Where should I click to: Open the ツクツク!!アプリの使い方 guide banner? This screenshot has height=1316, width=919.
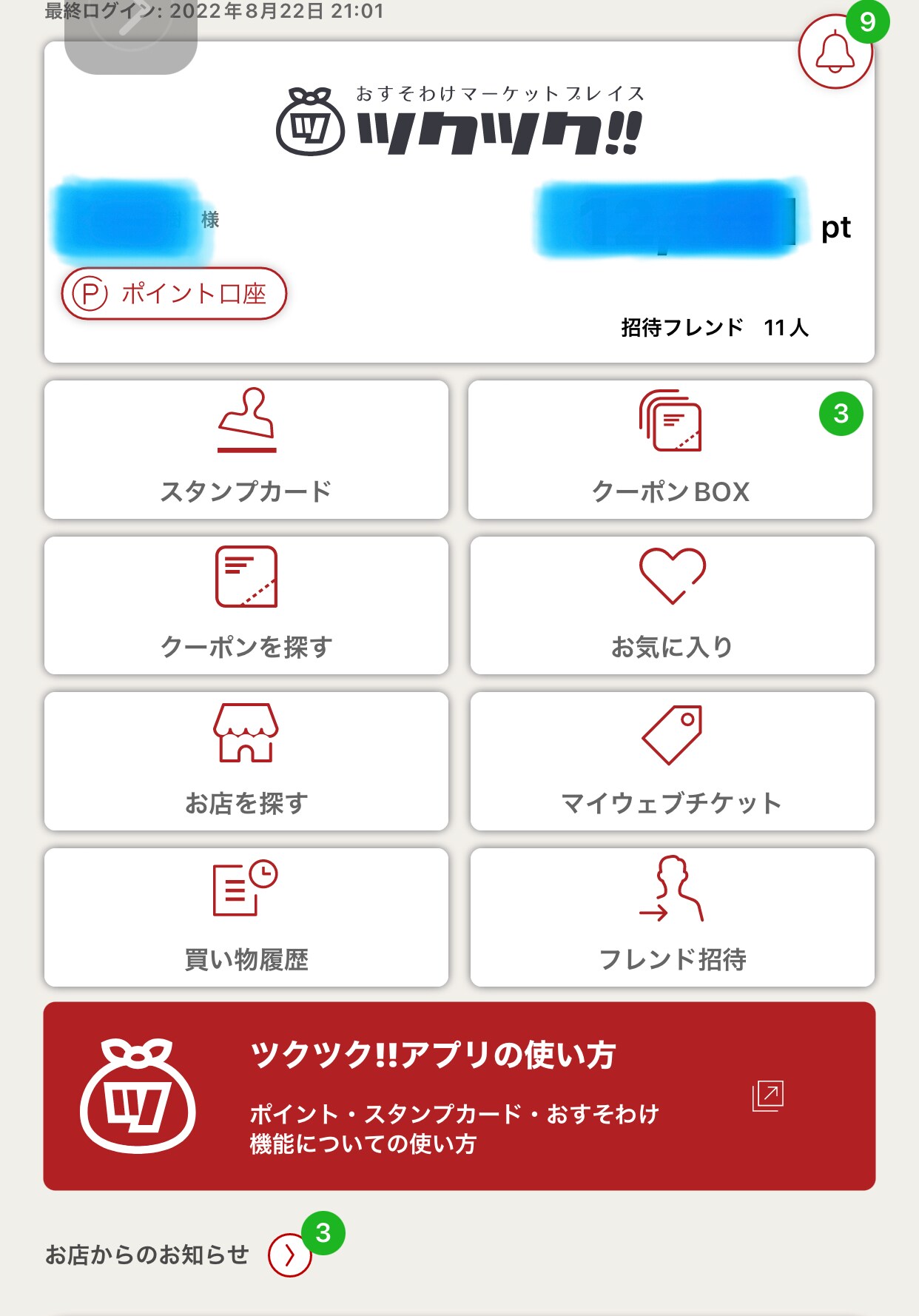459,1096
